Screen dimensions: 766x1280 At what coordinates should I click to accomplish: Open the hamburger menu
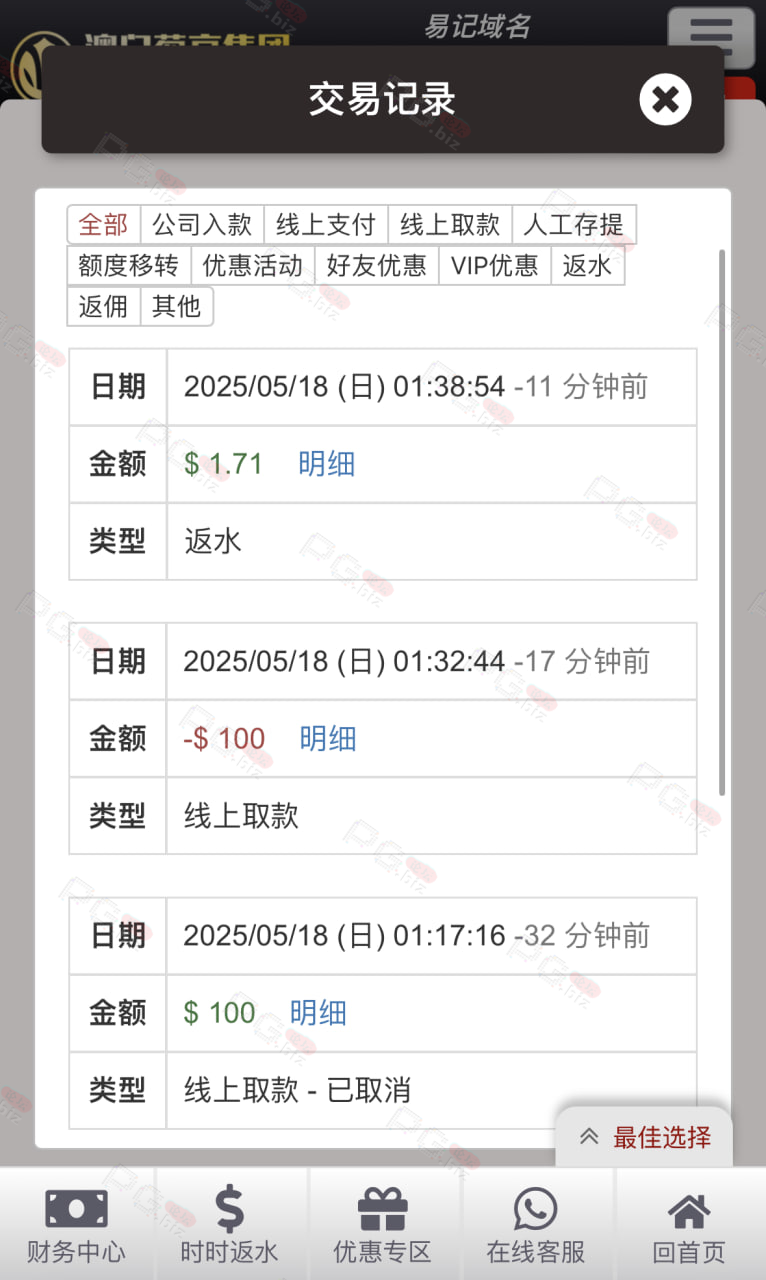coord(711,36)
